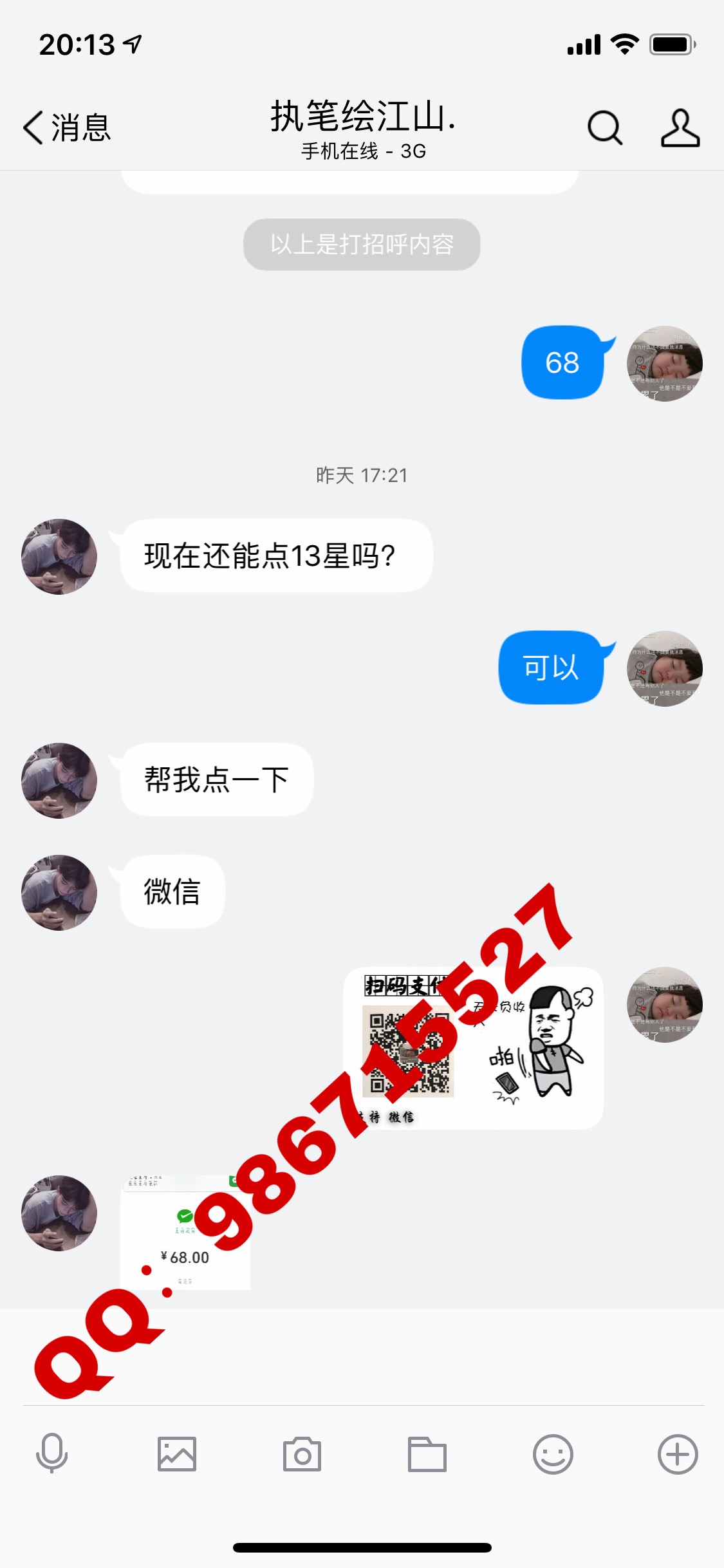This screenshot has width=724, height=1568.
Task: Open the emoji panel
Action: [x=553, y=1453]
